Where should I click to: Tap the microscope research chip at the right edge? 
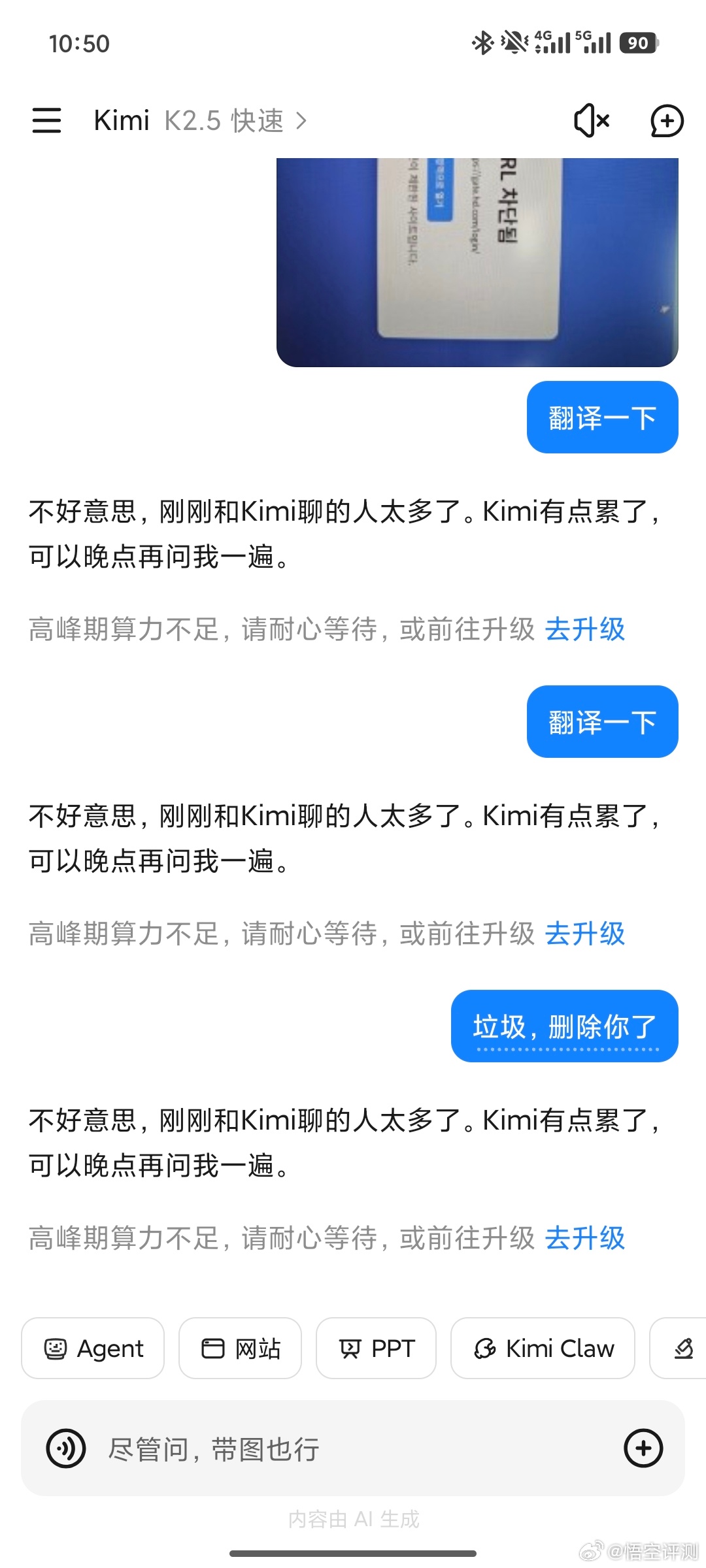(x=683, y=1348)
